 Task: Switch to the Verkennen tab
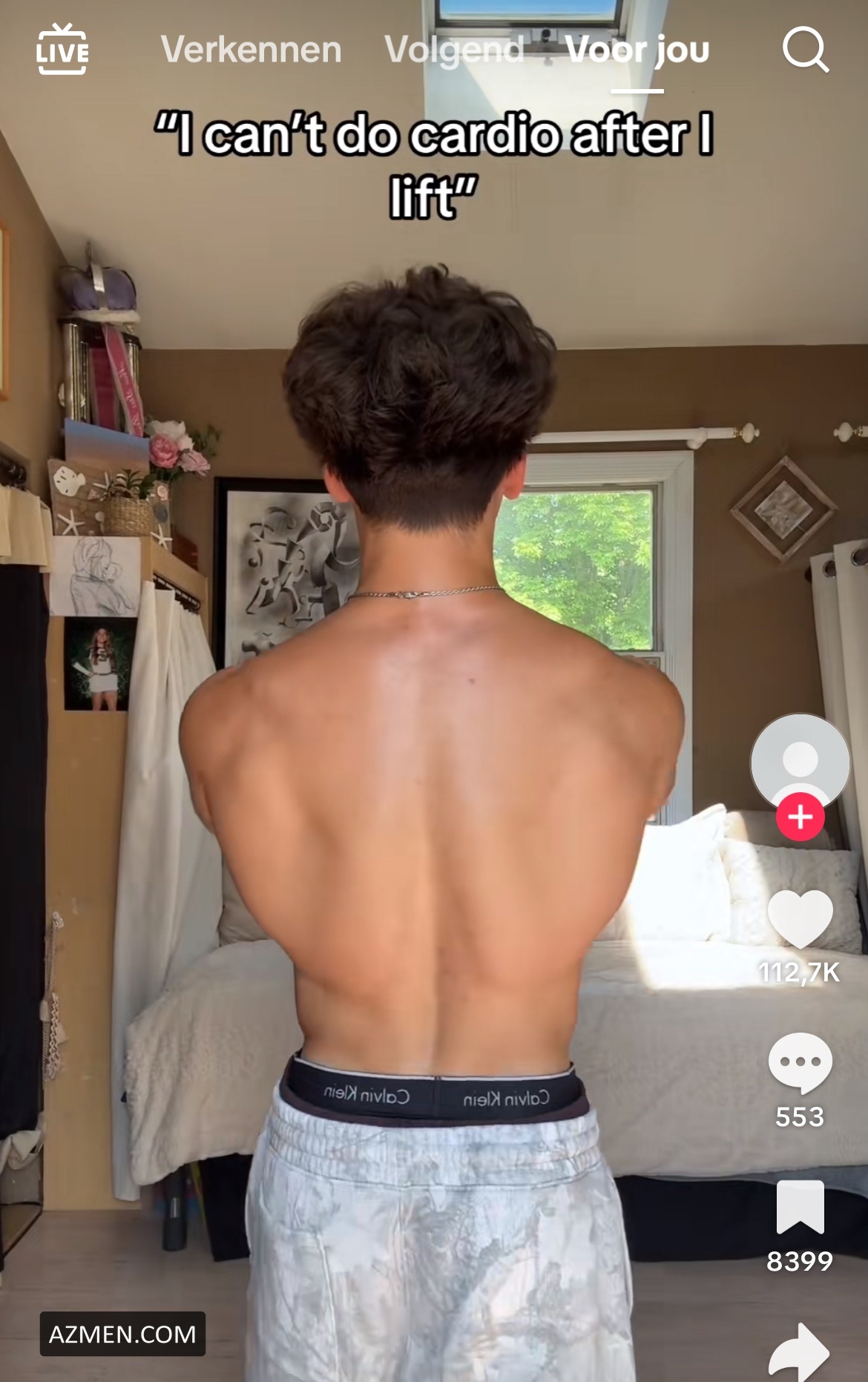coord(251,50)
